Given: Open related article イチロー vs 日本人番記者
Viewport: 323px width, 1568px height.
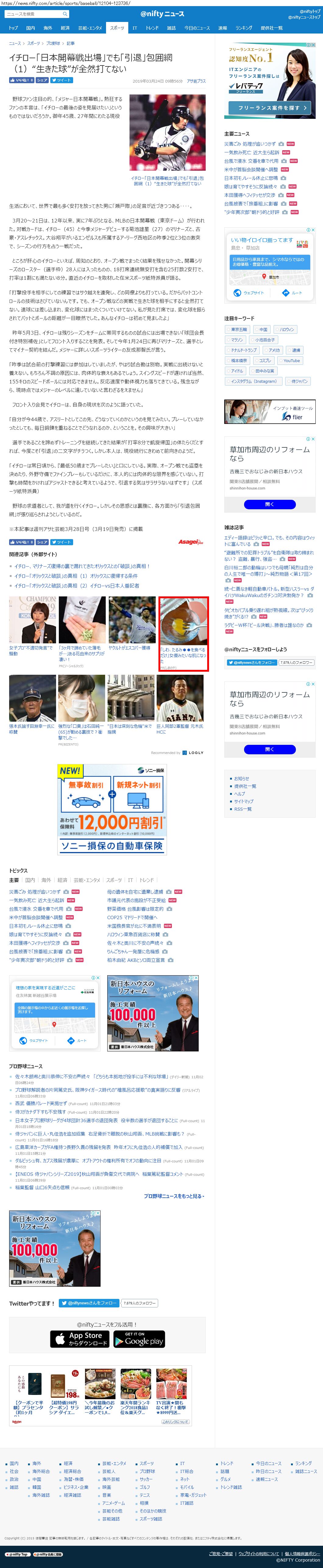Looking at the screenshot, I should pos(76,585).
